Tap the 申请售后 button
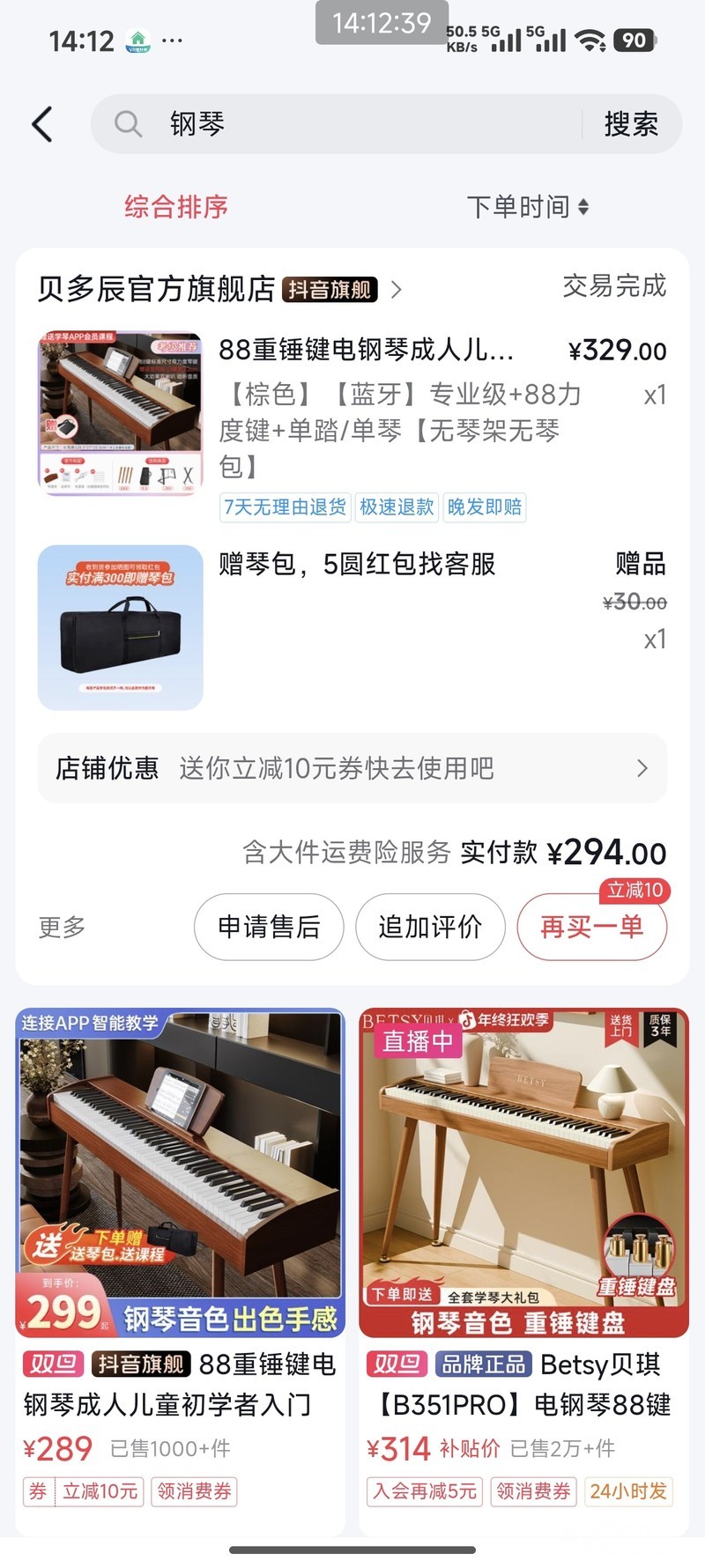The image size is (705, 1568). [269, 927]
